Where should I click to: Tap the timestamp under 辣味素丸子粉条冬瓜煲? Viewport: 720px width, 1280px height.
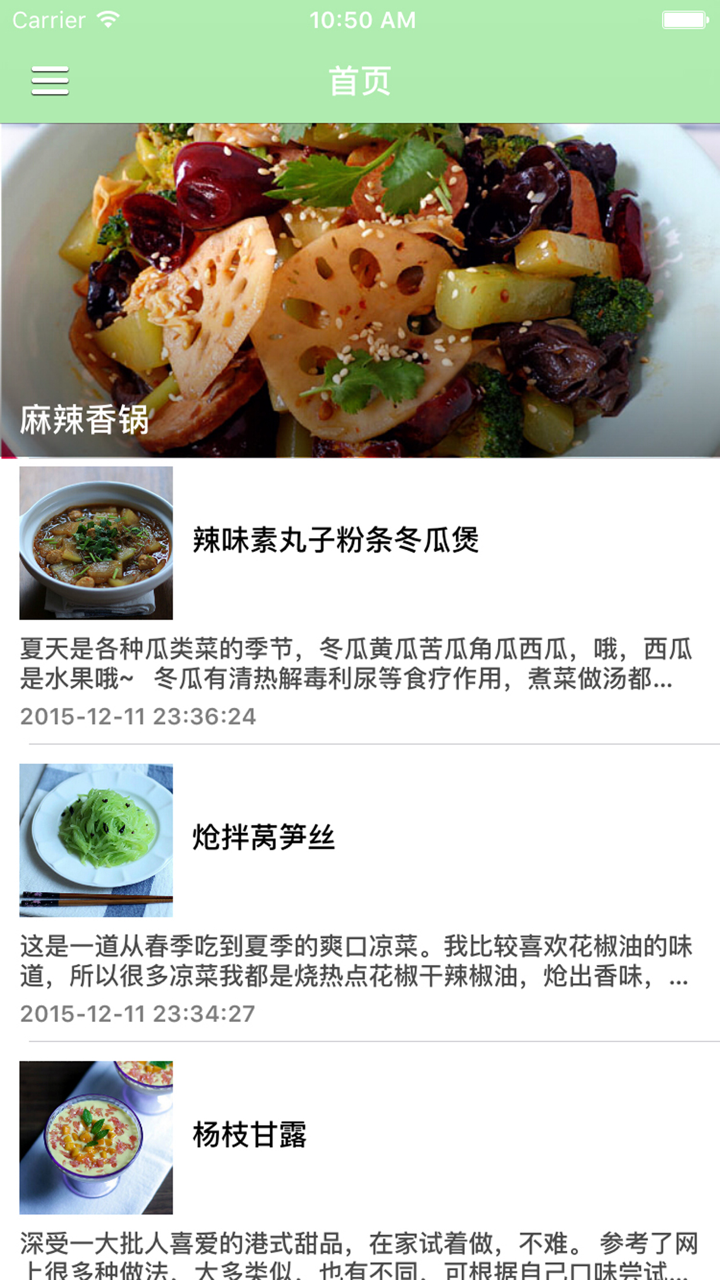136,716
